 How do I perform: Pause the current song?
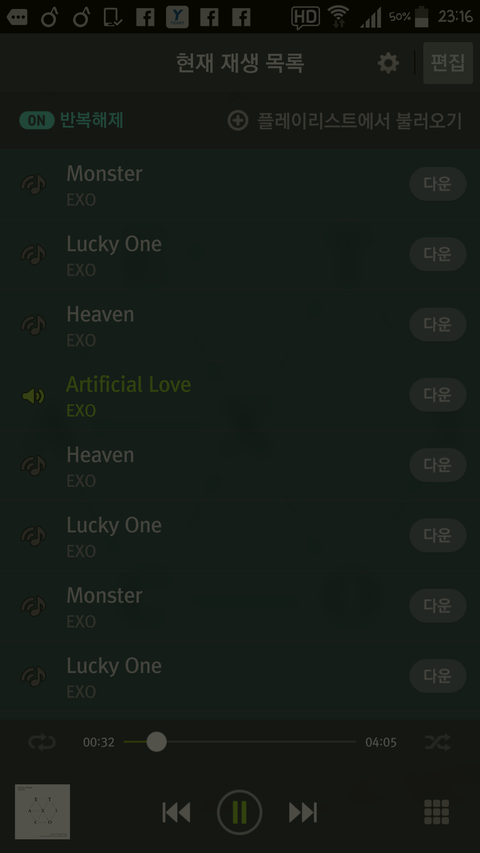(239, 813)
